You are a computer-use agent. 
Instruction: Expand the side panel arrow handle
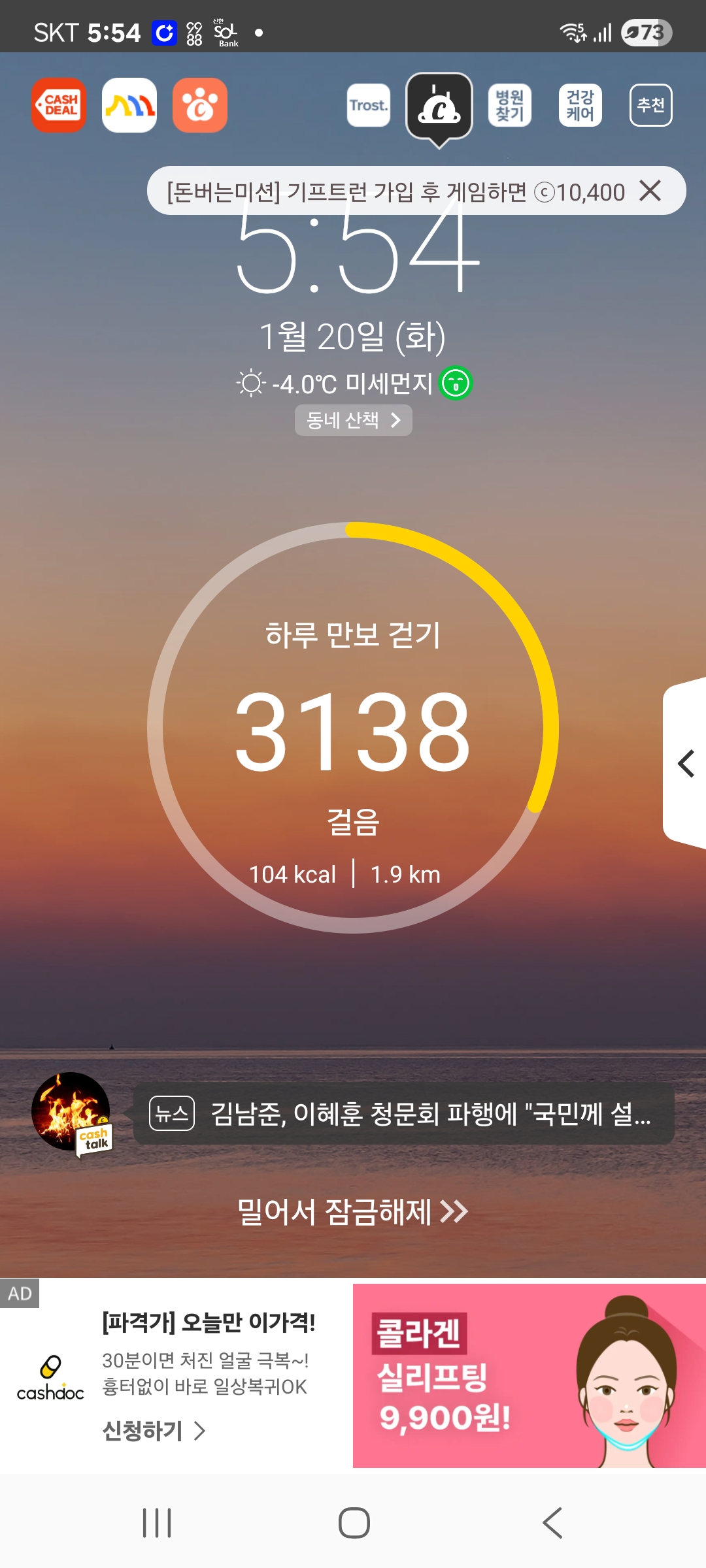click(685, 763)
